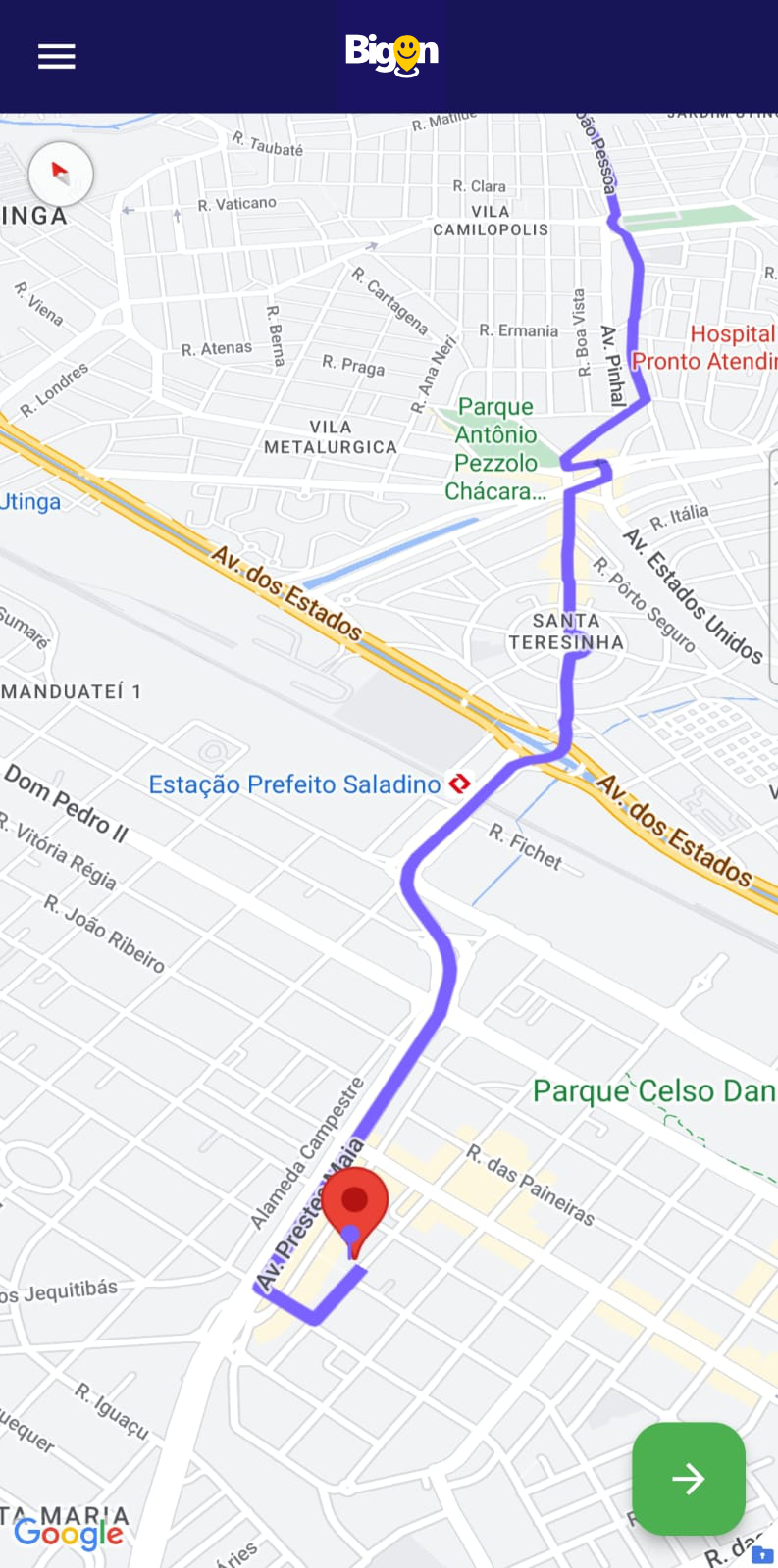This screenshot has height=1568, width=778.
Task: Select the Estação Prefeito Saladino station marker
Action: (459, 784)
